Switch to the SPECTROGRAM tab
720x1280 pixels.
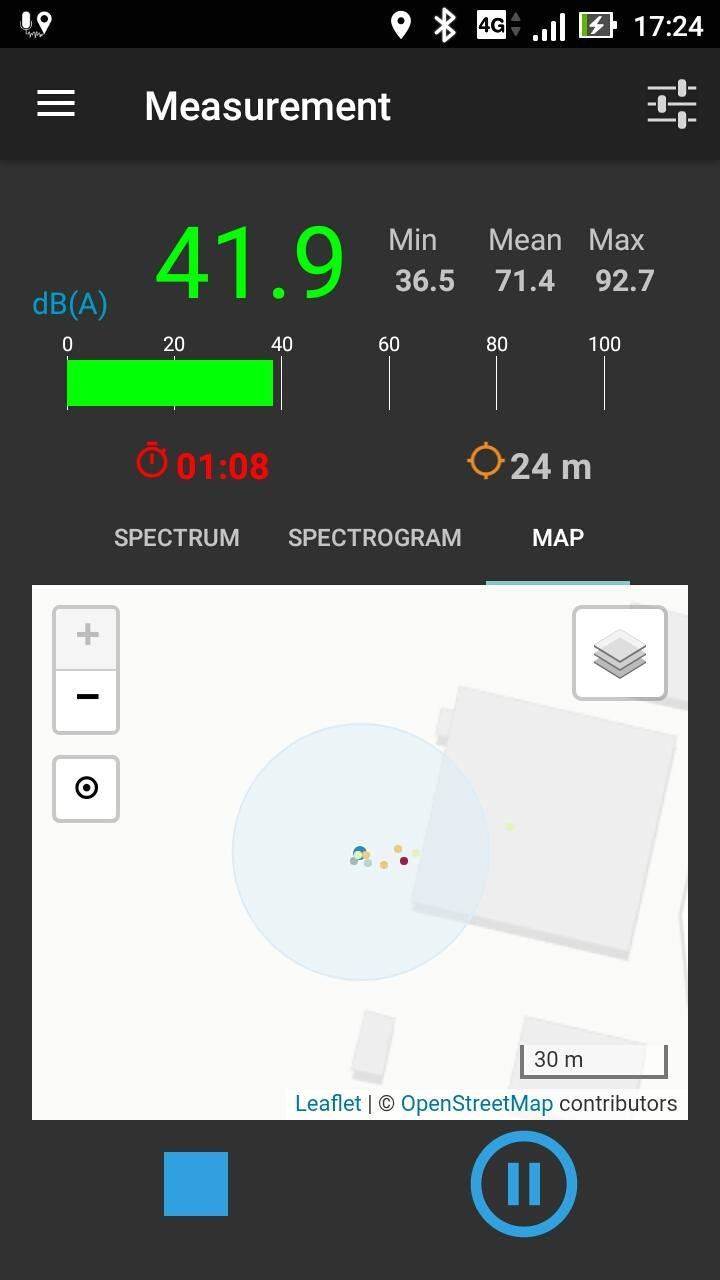click(374, 537)
